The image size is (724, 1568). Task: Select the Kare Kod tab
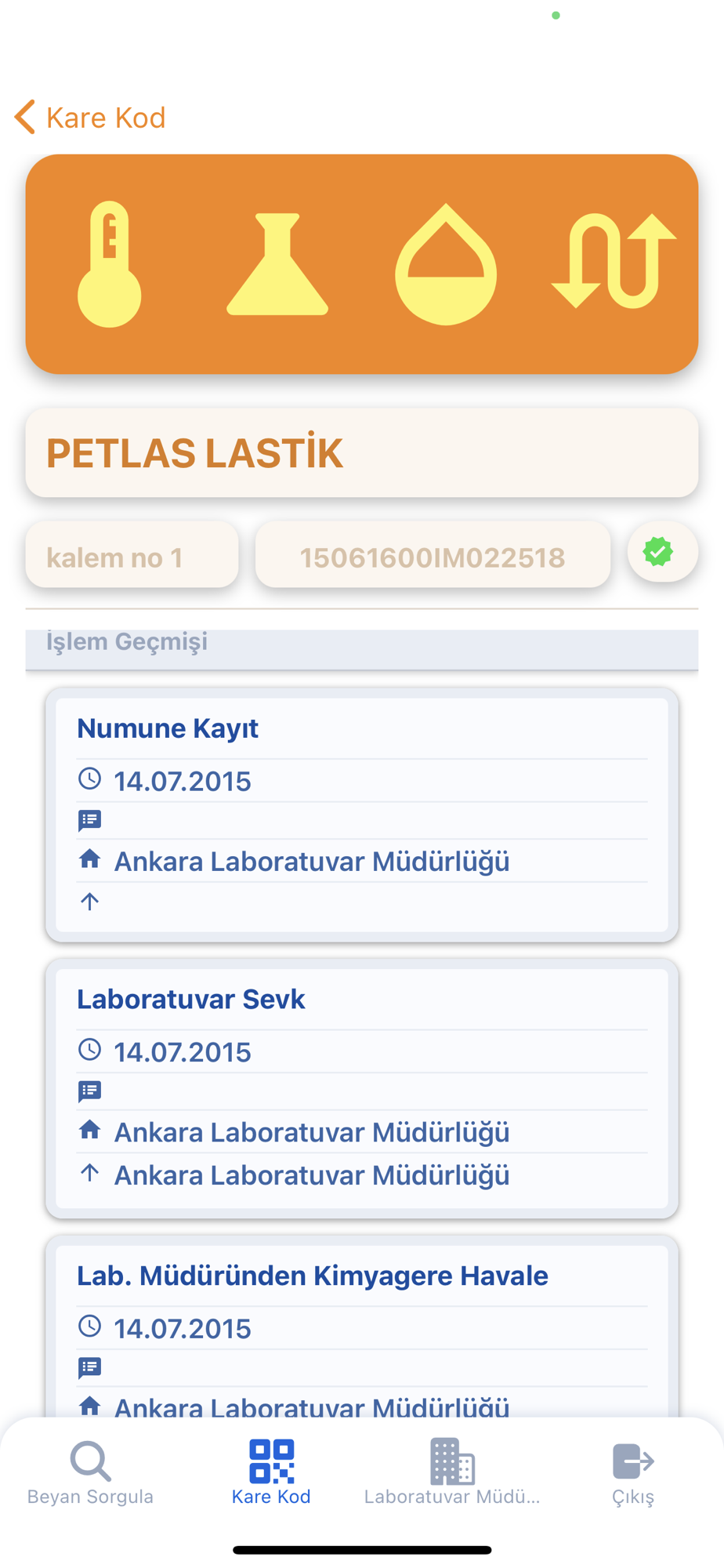[271, 1472]
